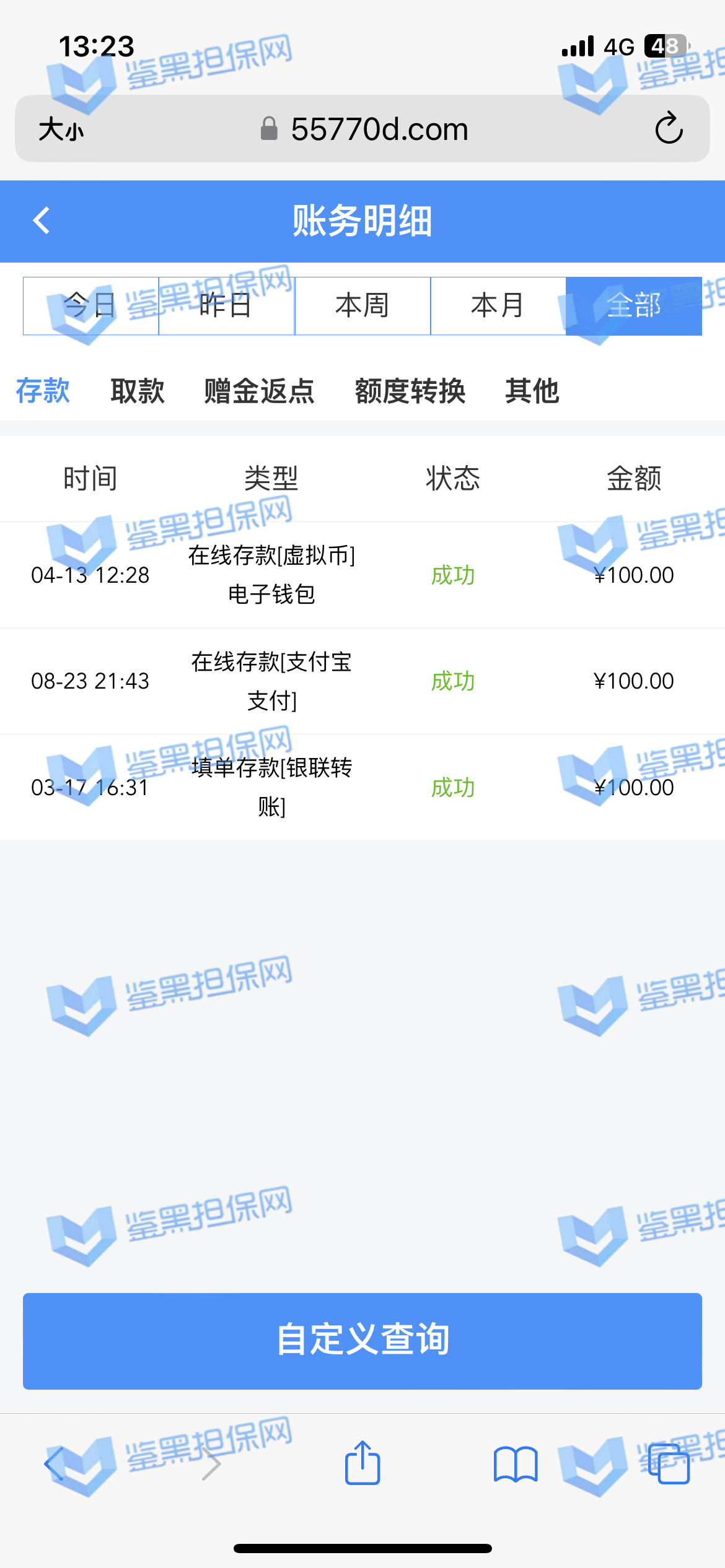The image size is (725, 1568).
Task: Open the 其他 tab
Action: pos(532,391)
